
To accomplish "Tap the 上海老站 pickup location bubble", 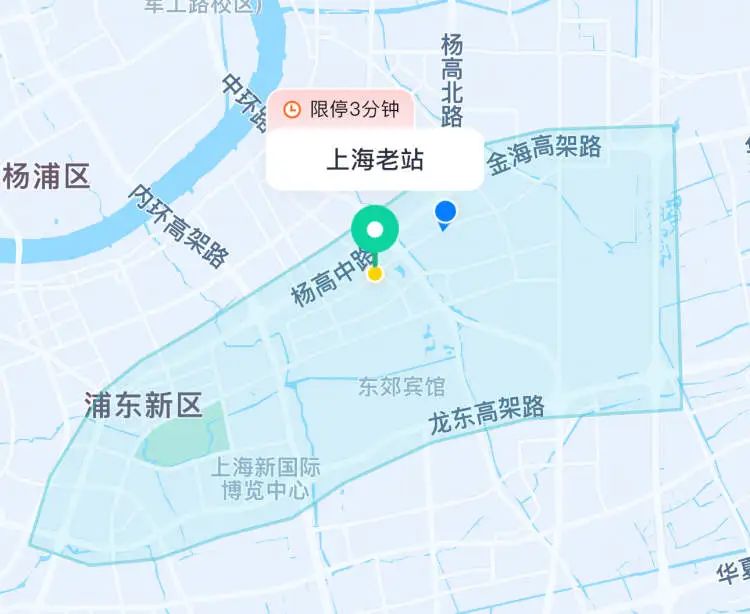I will pos(375,160).
